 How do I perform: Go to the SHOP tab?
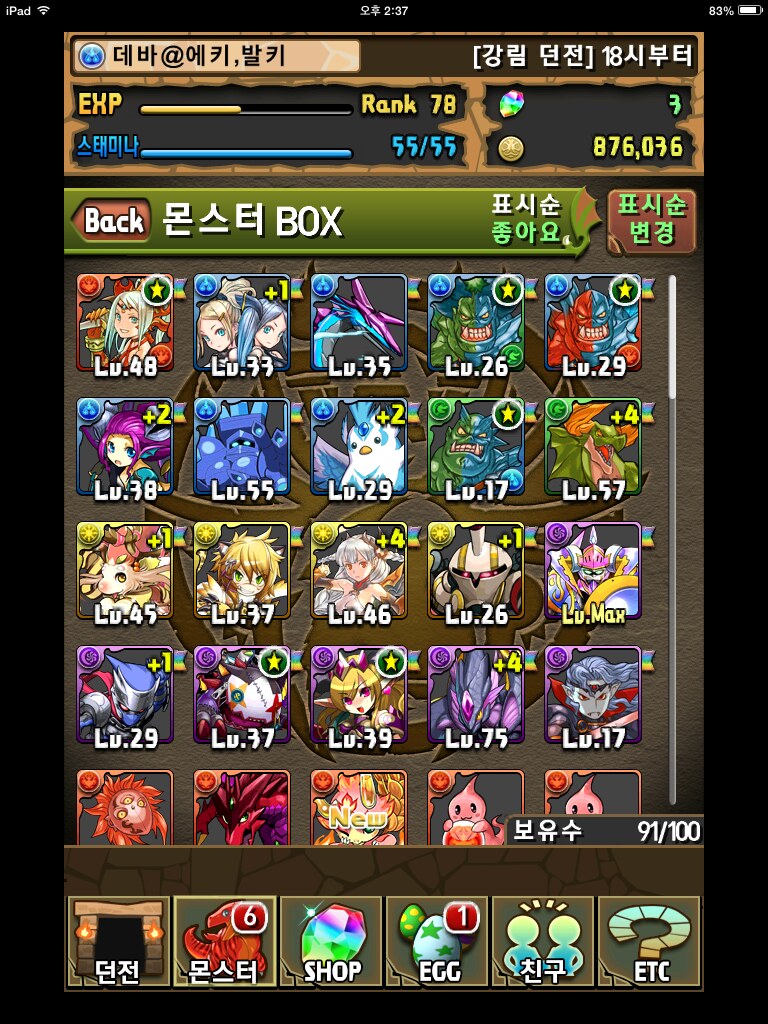pos(332,942)
